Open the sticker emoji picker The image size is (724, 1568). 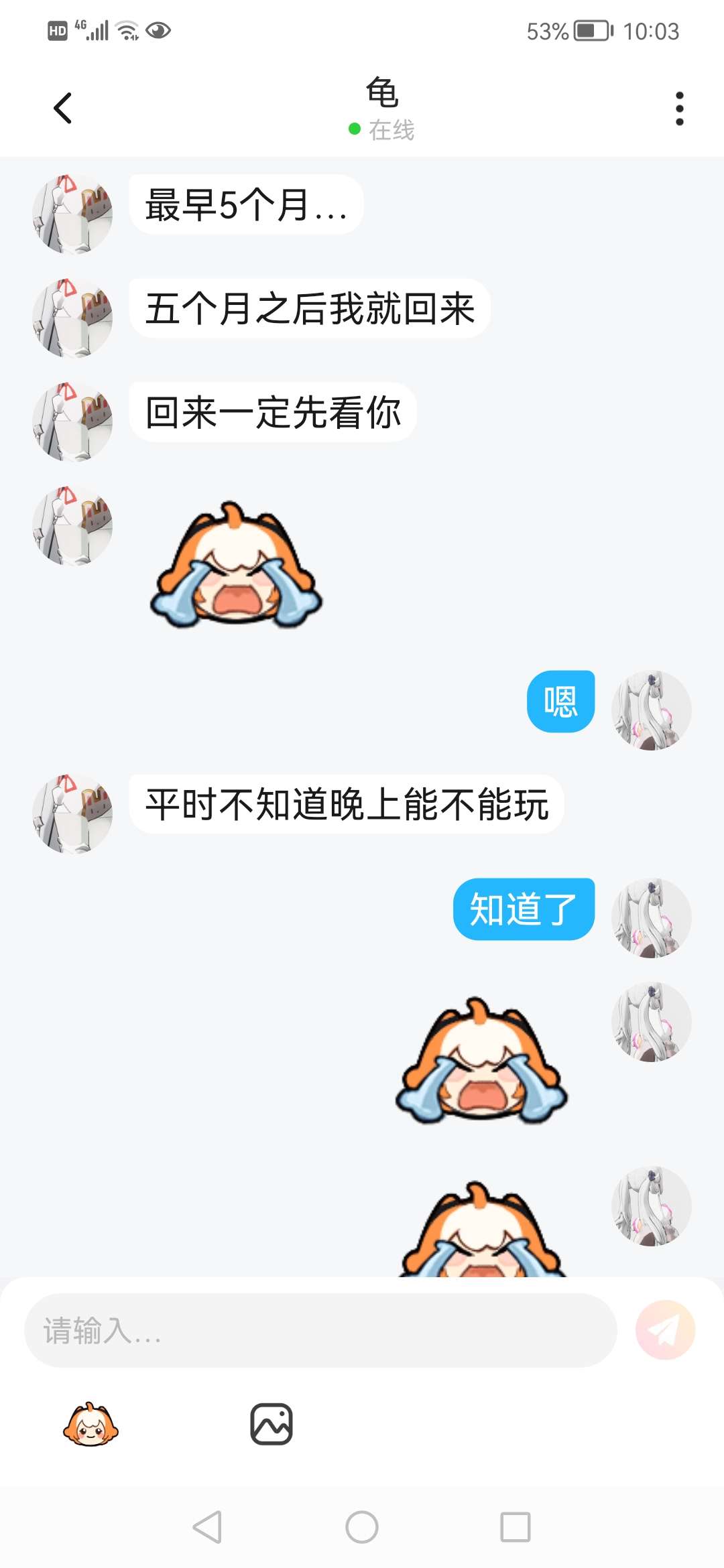tap(90, 1424)
